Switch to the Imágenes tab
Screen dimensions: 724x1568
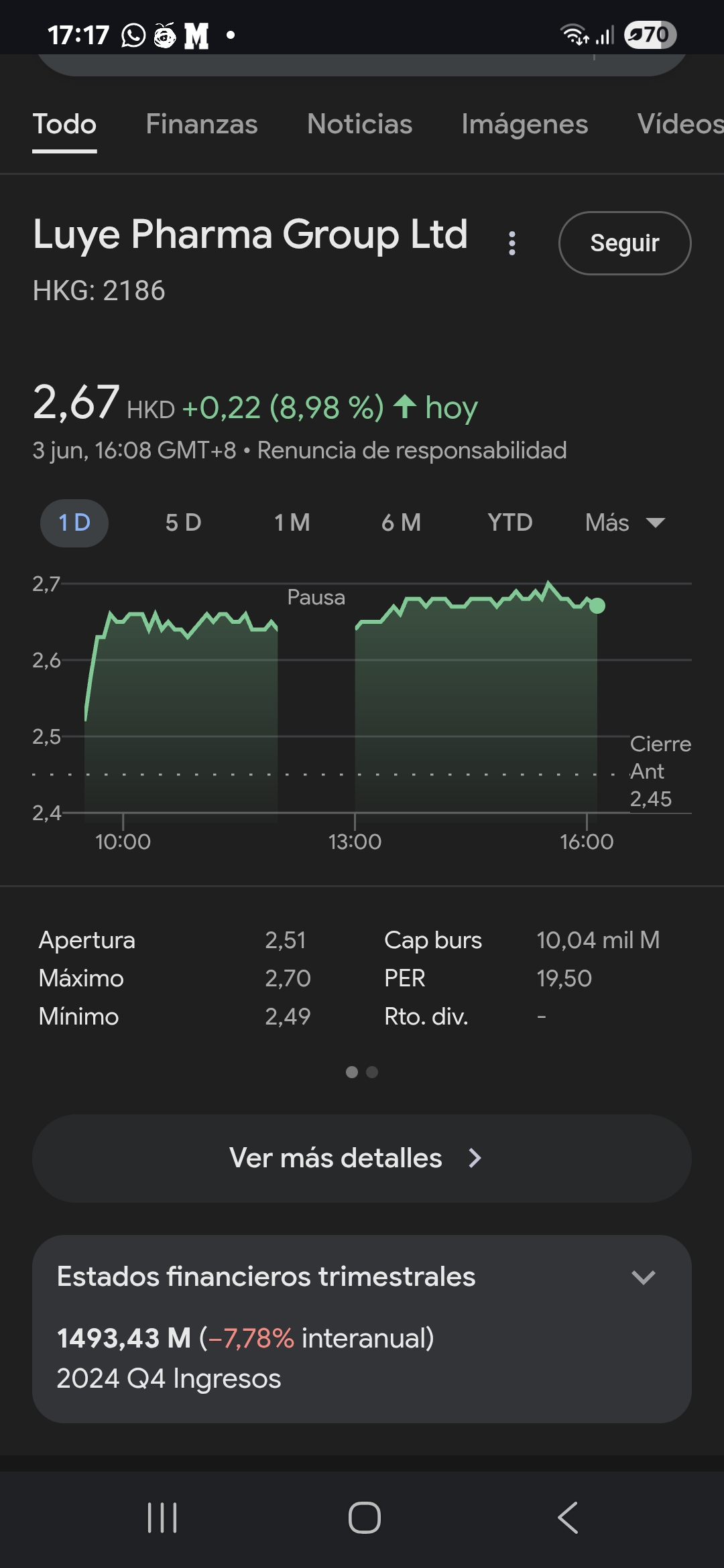click(525, 125)
